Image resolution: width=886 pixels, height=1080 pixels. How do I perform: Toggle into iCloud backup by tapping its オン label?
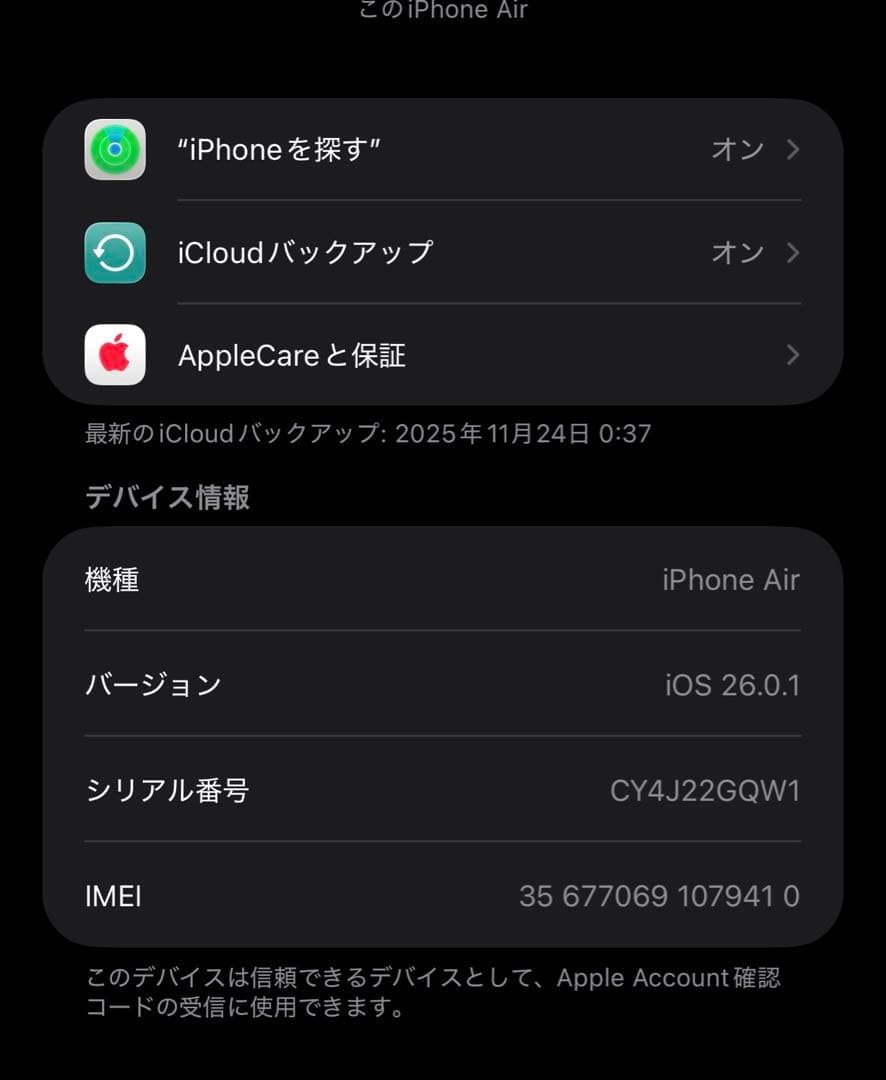pyautogui.click(x=738, y=252)
